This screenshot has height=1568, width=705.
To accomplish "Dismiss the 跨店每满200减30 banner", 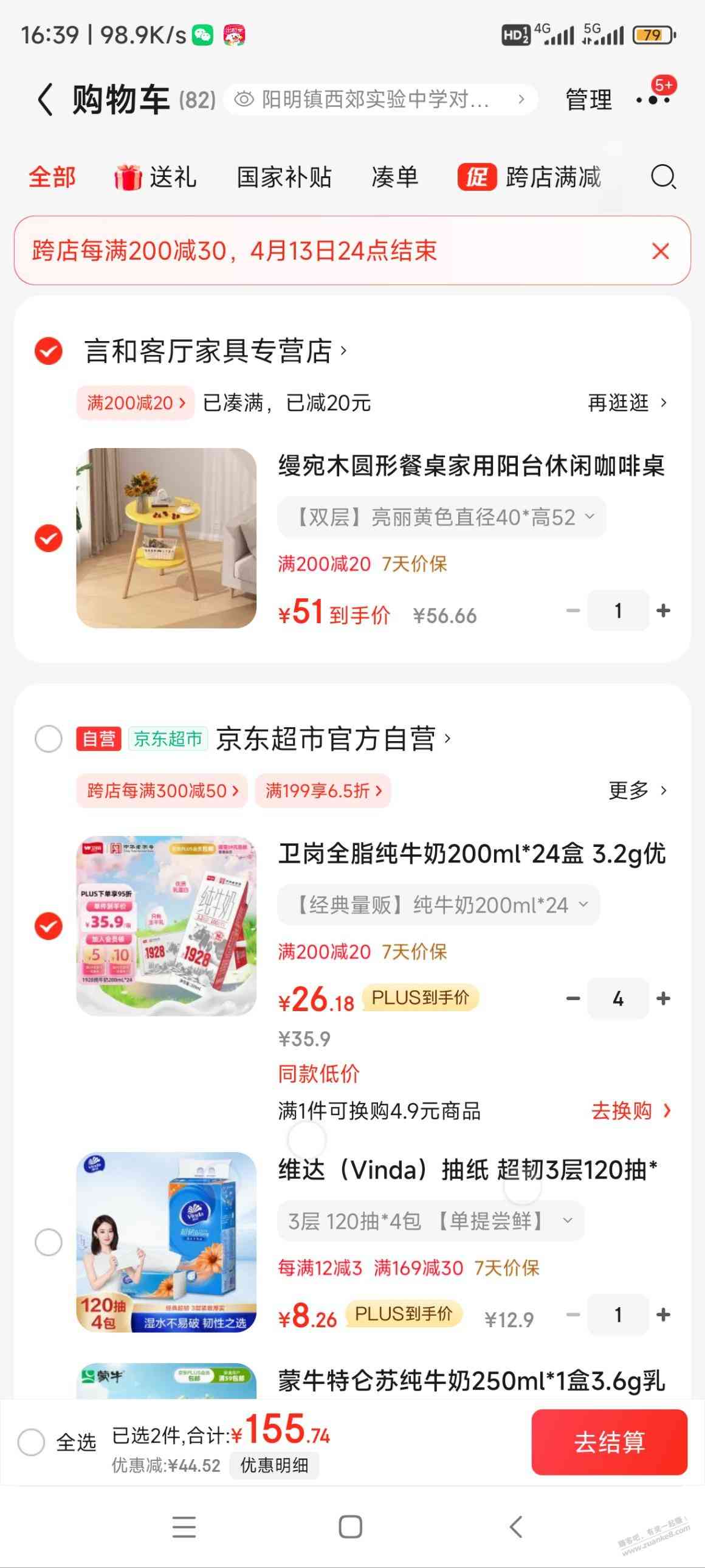I will (x=660, y=250).
